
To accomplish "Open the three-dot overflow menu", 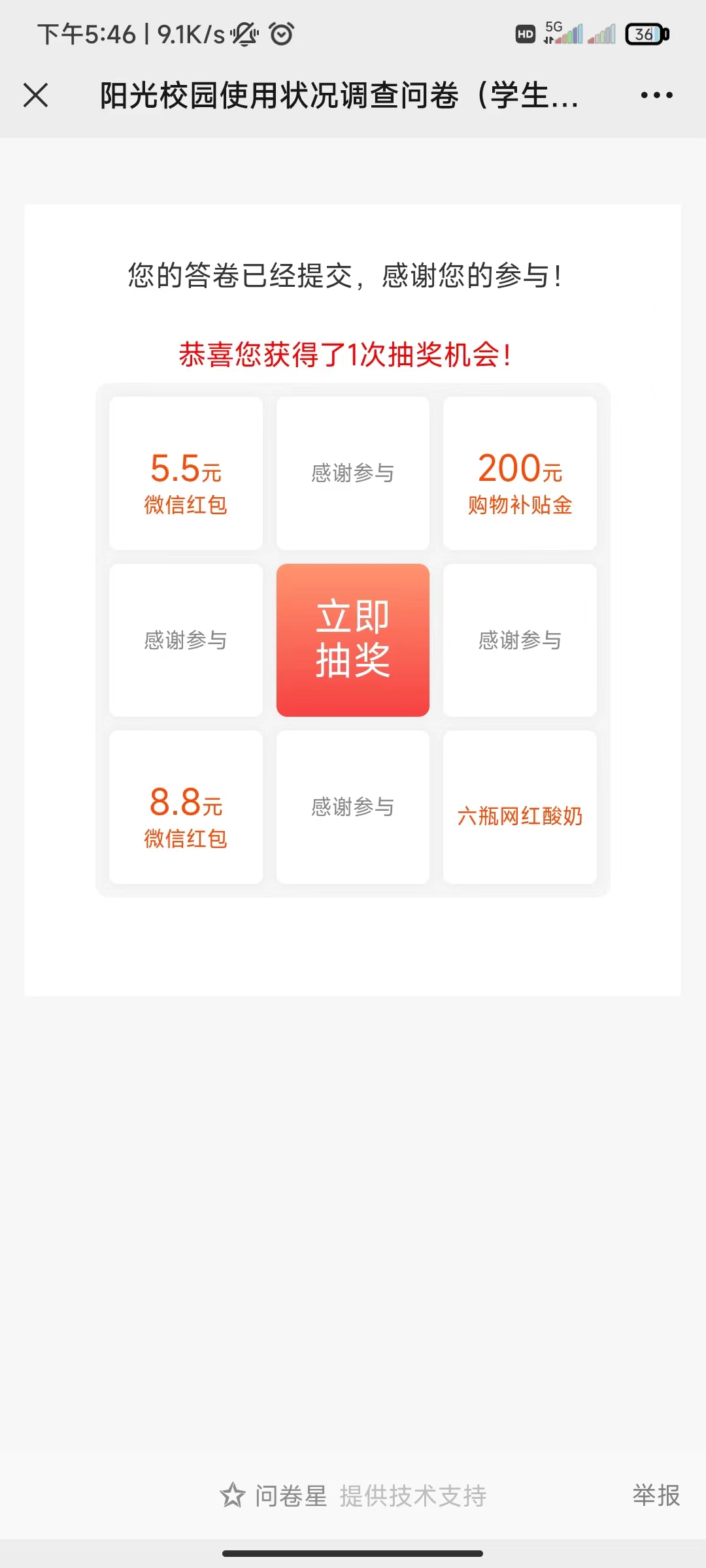I will click(x=656, y=95).
